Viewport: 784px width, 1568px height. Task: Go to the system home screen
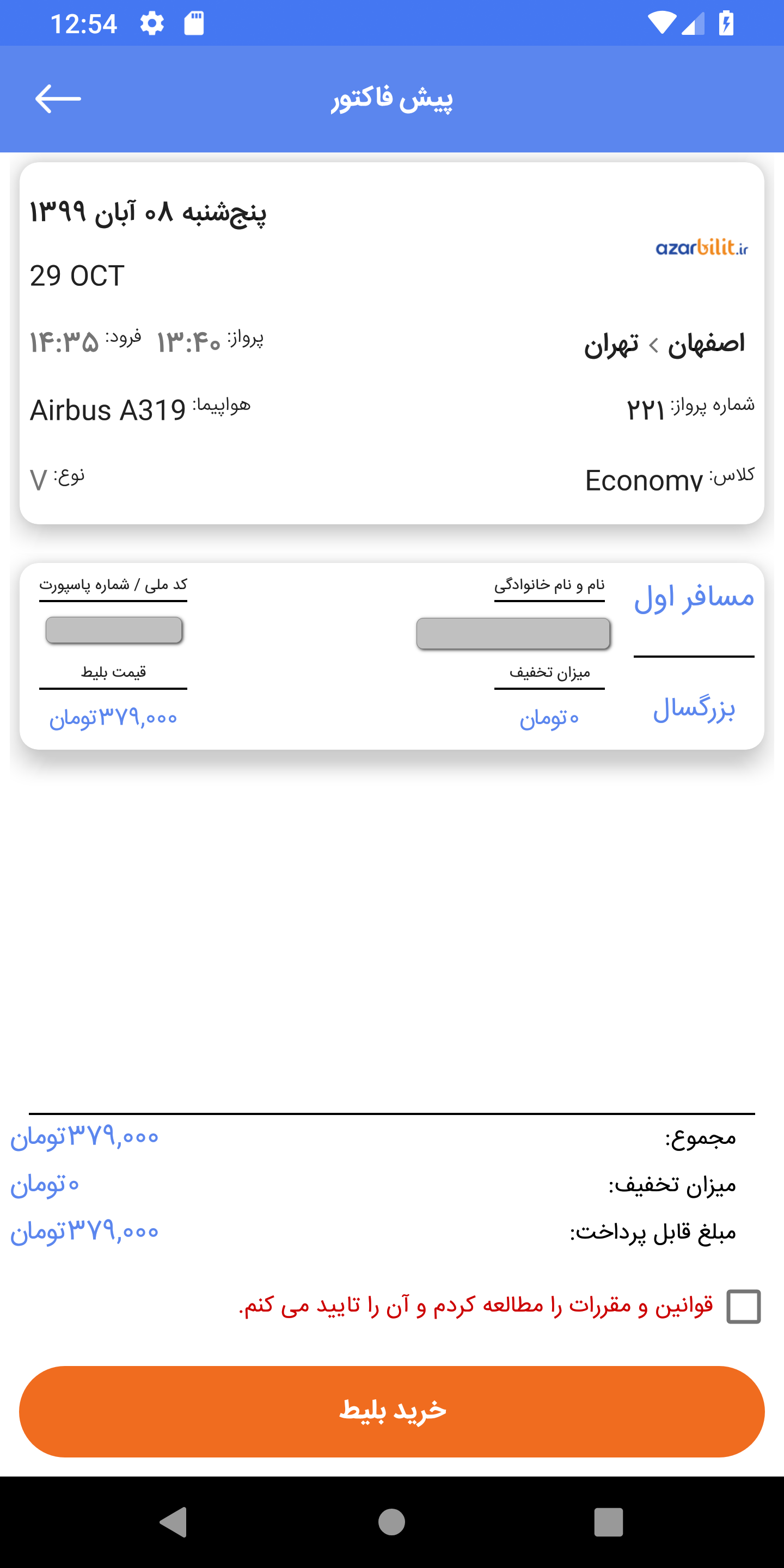[391, 1522]
